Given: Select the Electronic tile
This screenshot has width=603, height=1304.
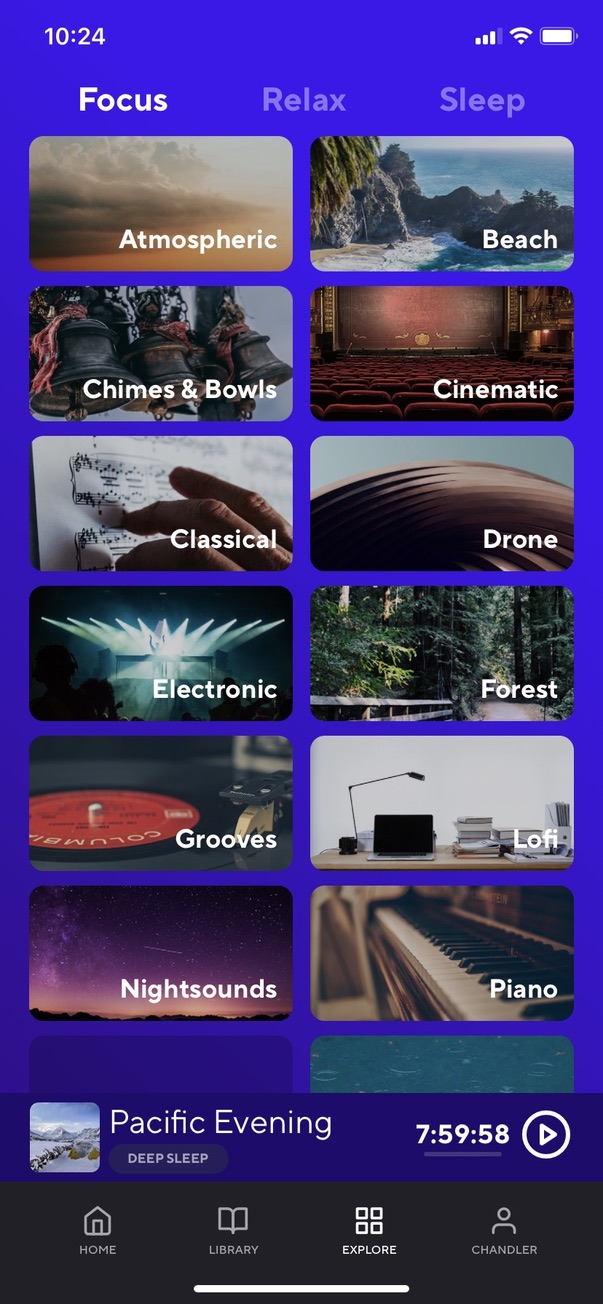Looking at the screenshot, I should (x=161, y=654).
